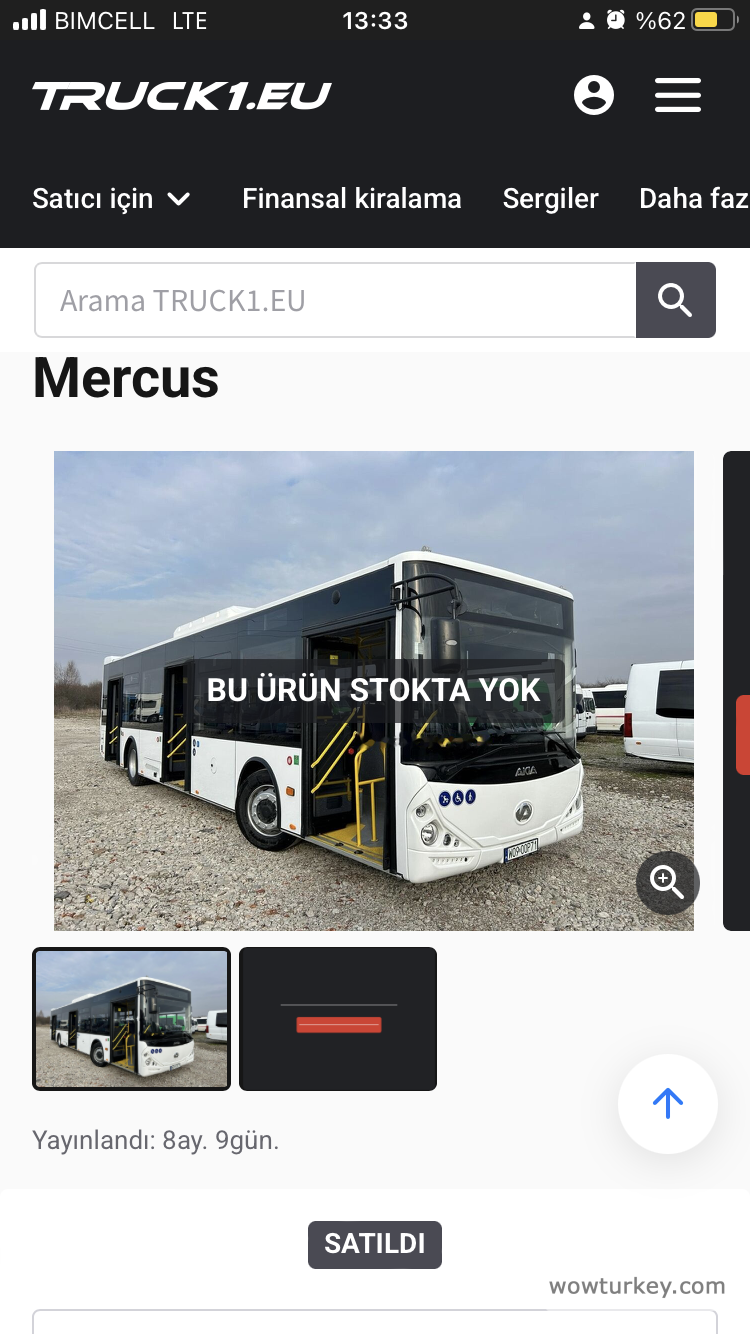This screenshot has width=750, height=1334.
Task: Go to the TRUCK1.EU homepage
Action: pos(182,96)
